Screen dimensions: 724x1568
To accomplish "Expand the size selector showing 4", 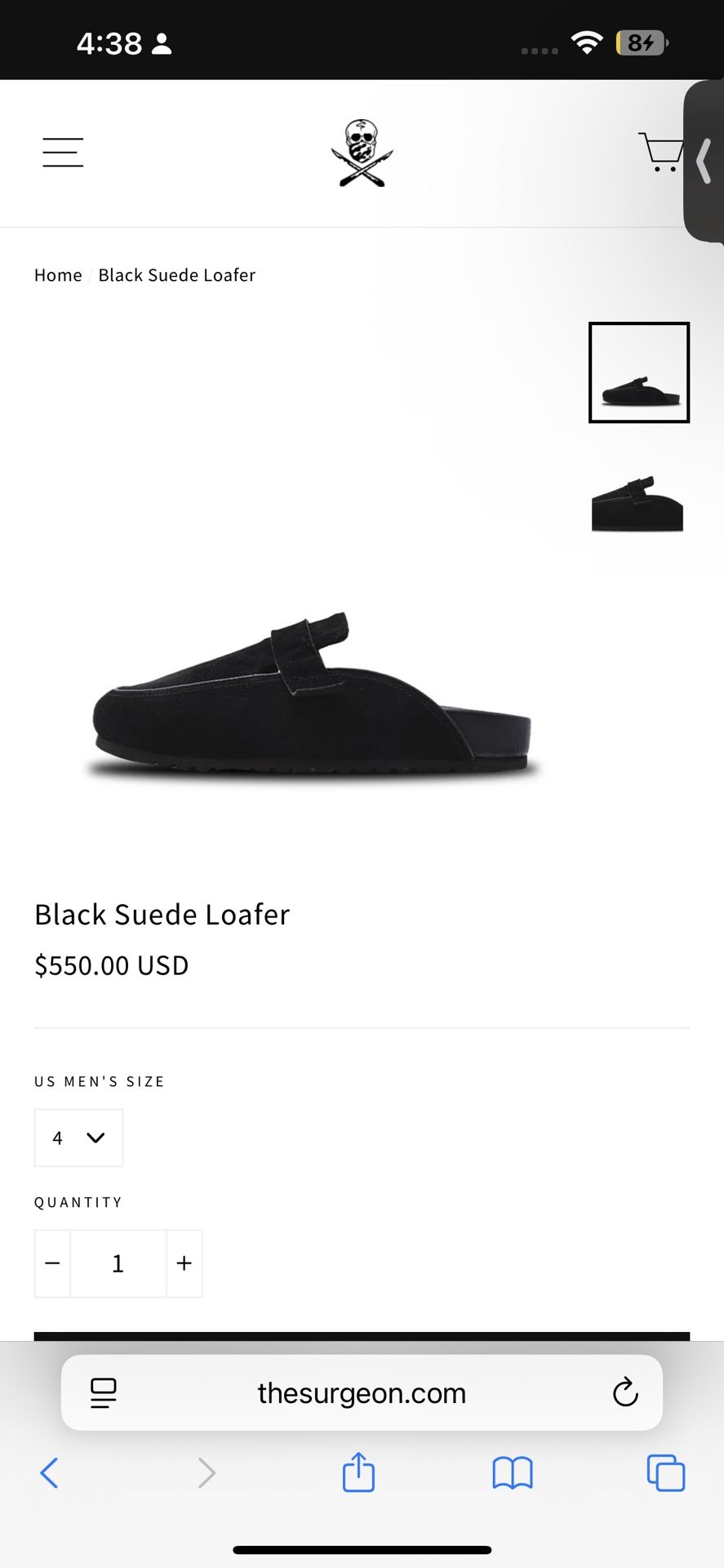I will 78,1138.
